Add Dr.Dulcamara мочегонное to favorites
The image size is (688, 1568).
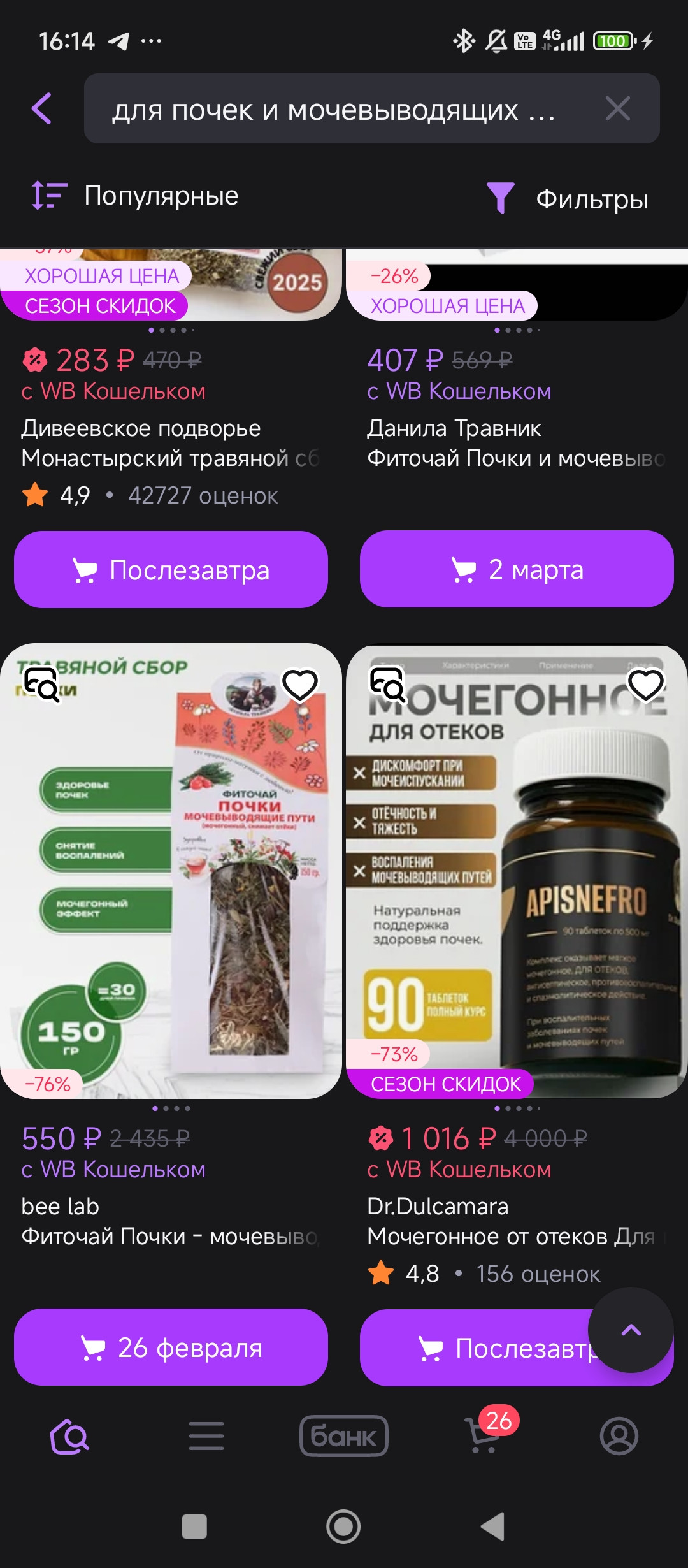(x=646, y=685)
